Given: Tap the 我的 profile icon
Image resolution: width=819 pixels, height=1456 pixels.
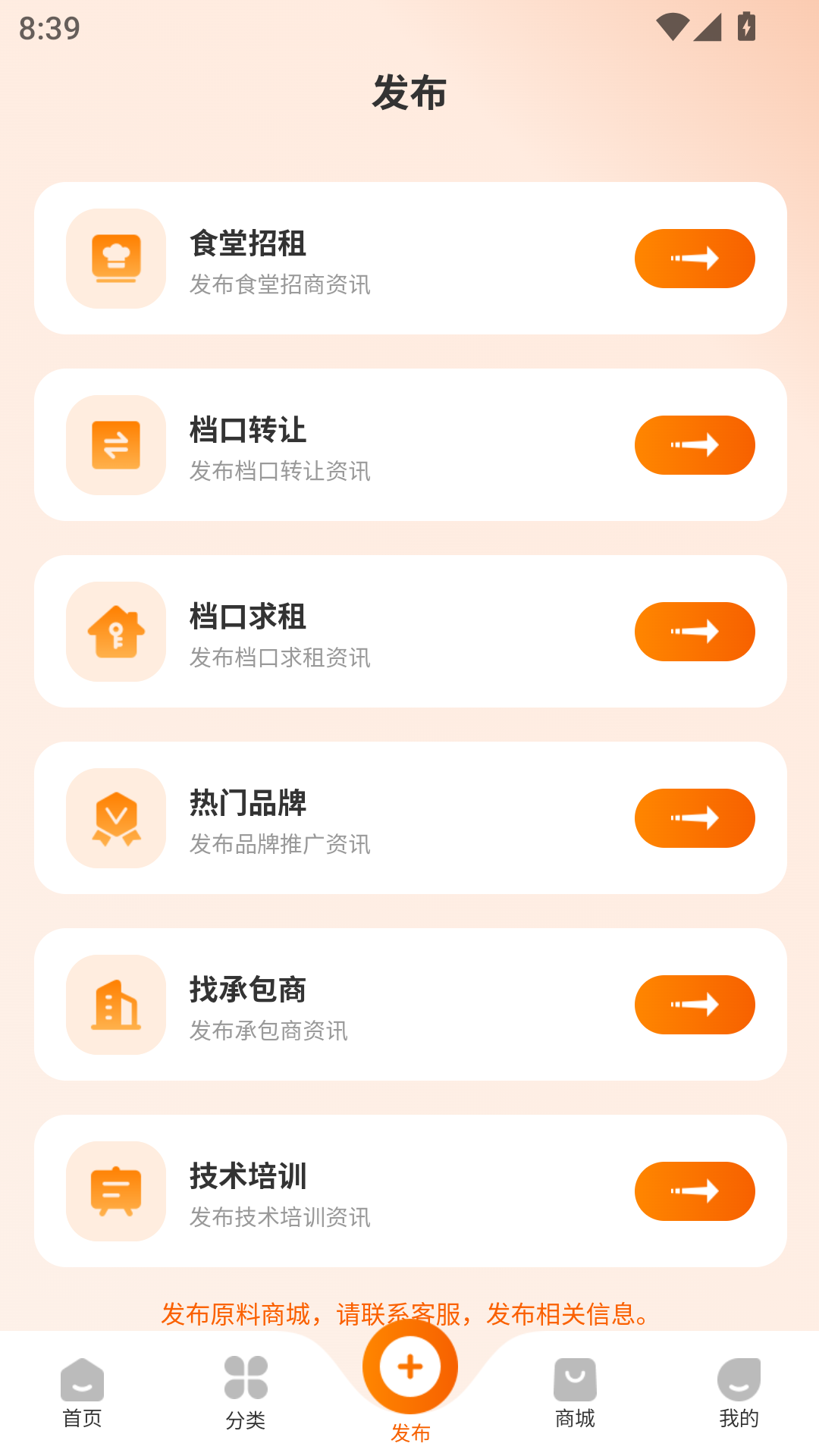Looking at the screenshot, I should click(x=736, y=1382).
